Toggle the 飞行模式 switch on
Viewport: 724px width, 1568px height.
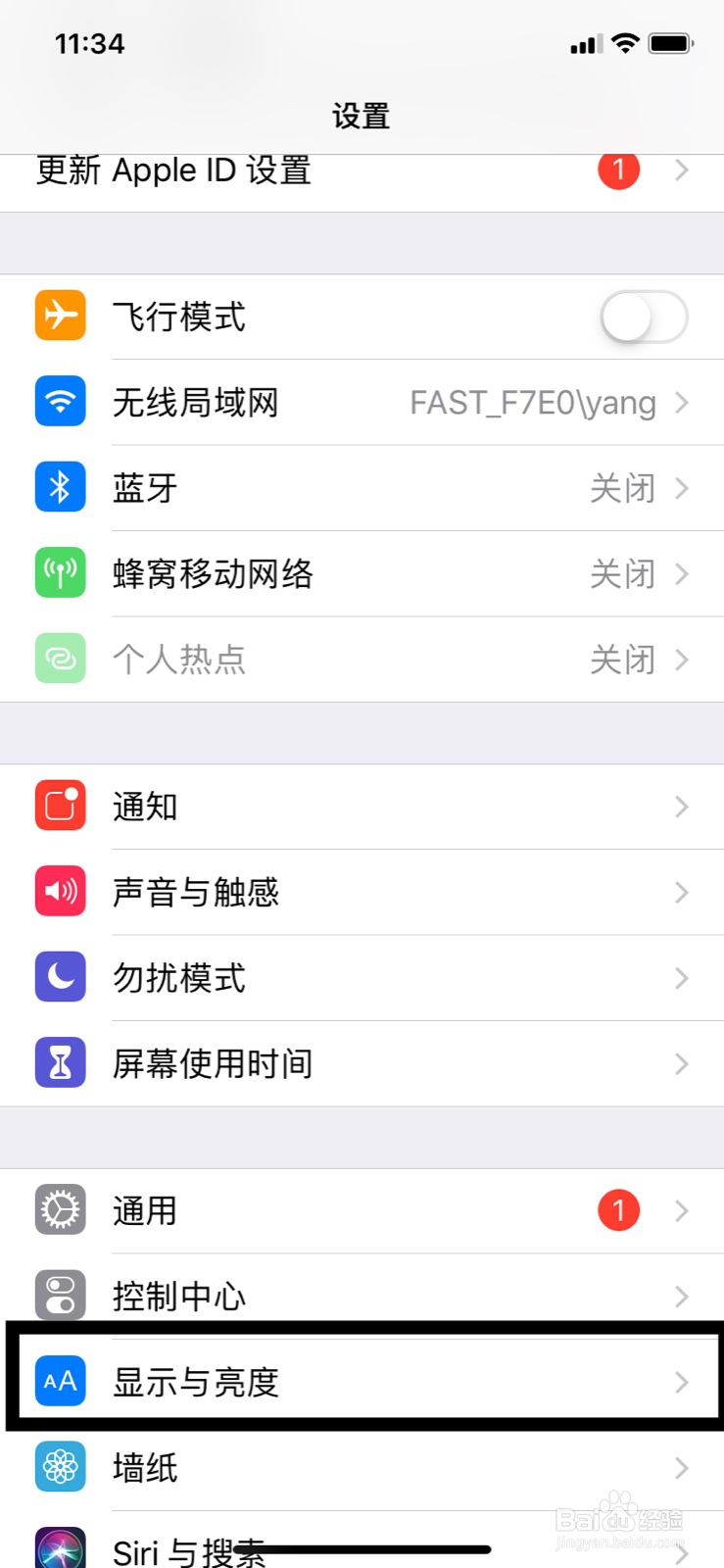(644, 317)
